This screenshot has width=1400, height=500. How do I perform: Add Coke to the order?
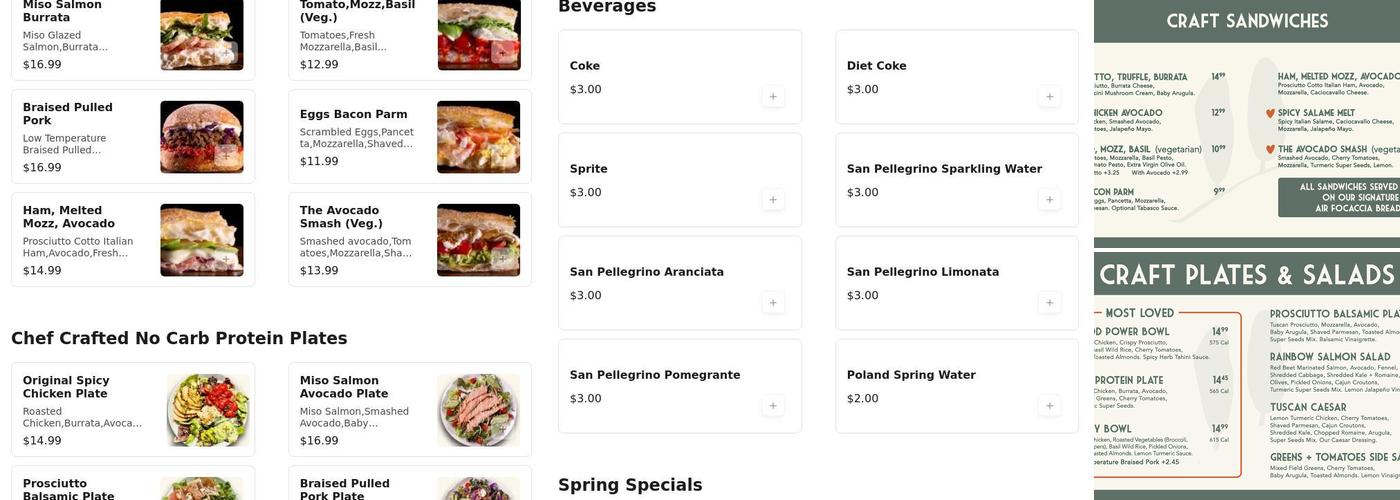click(x=772, y=97)
